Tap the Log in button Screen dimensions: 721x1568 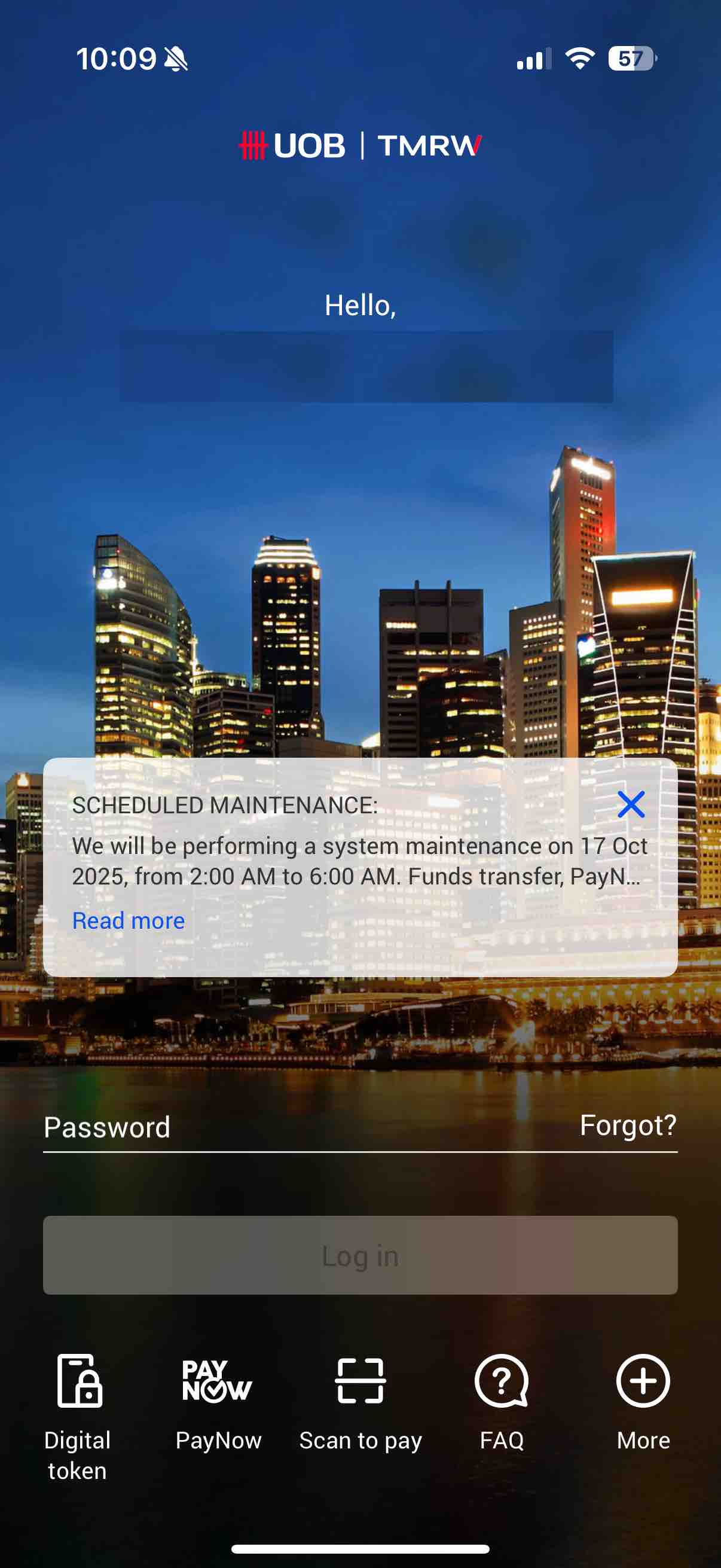[360, 1255]
